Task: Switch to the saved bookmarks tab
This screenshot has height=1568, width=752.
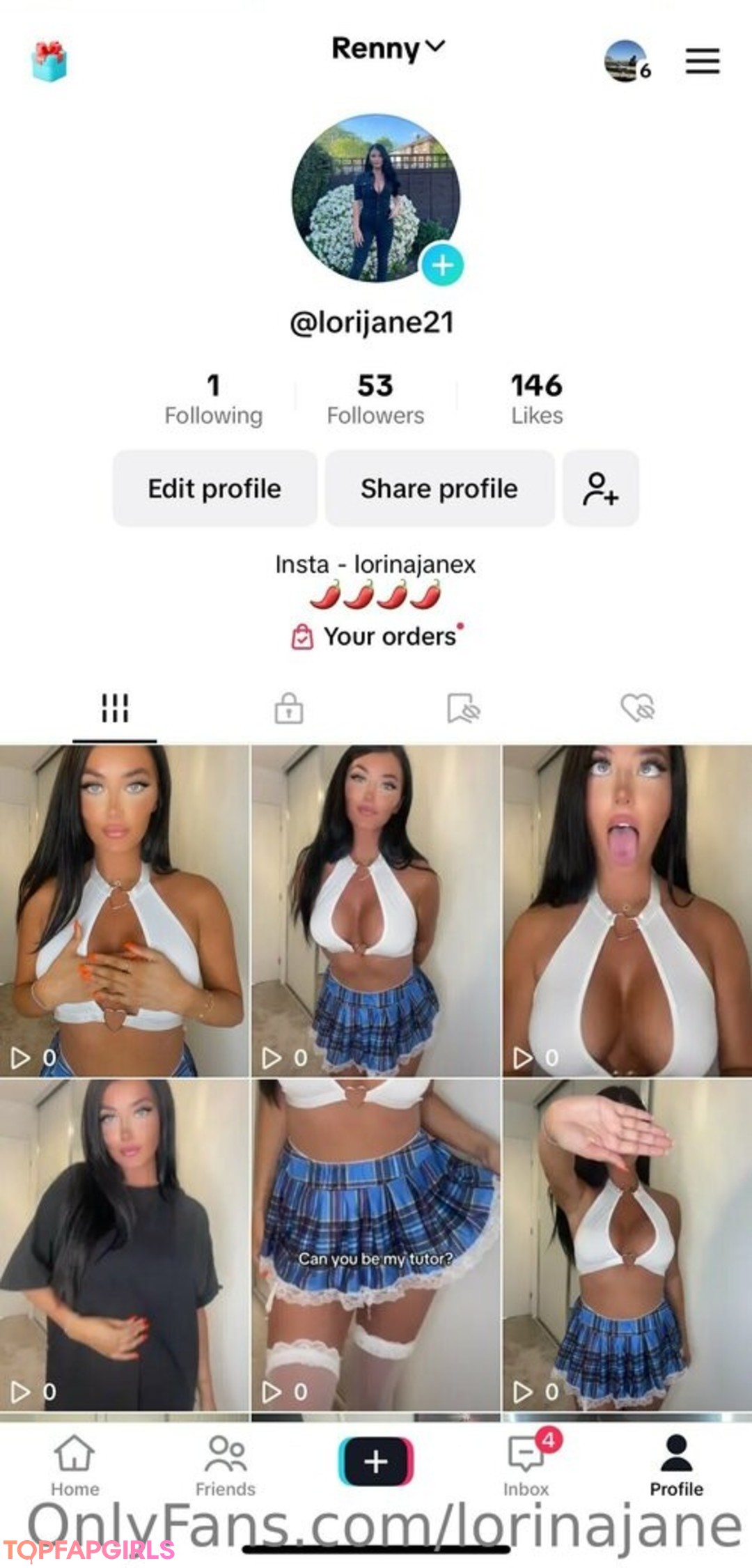Action: point(463,708)
